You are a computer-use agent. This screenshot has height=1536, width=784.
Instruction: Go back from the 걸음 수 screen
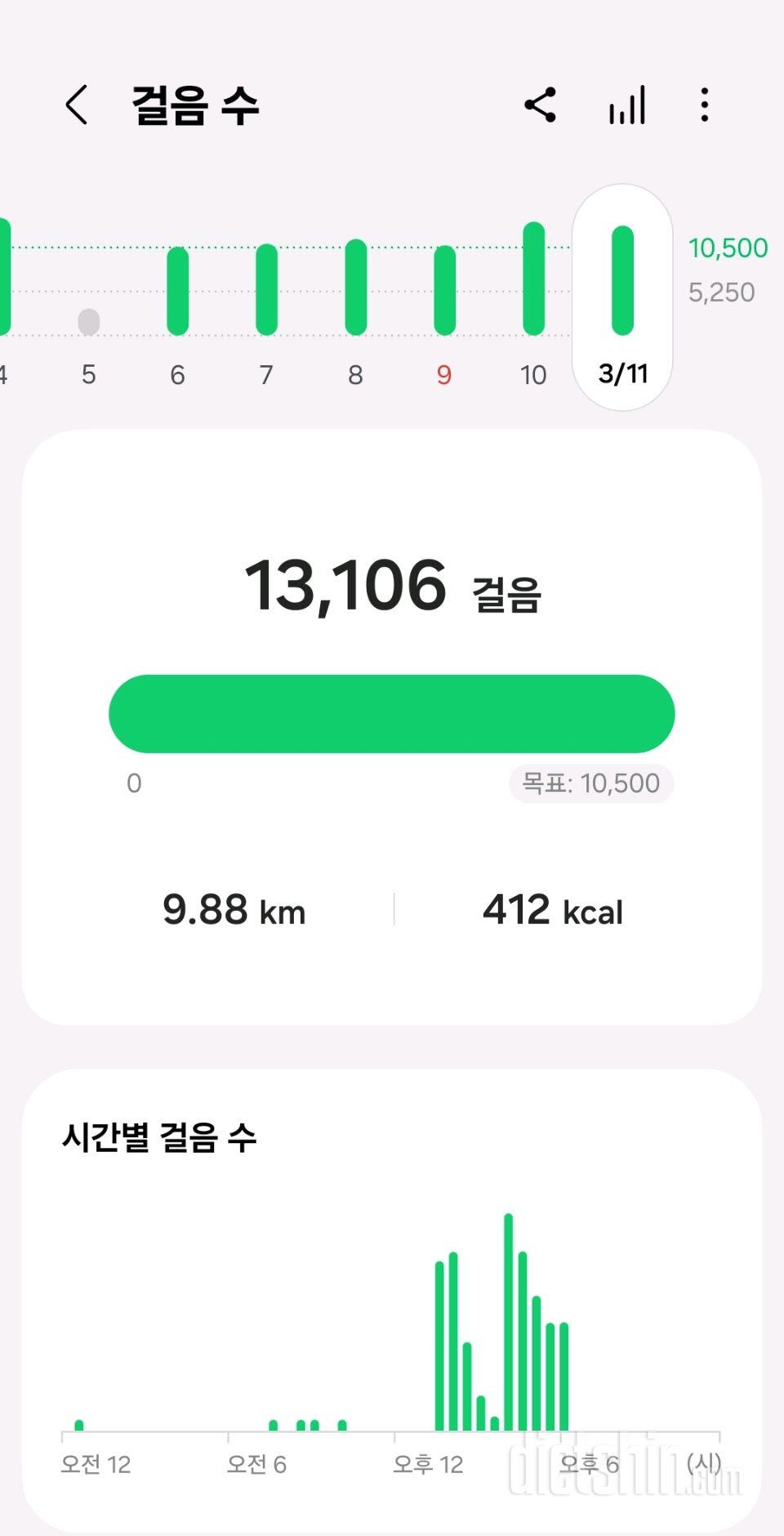click(x=77, y=105)
